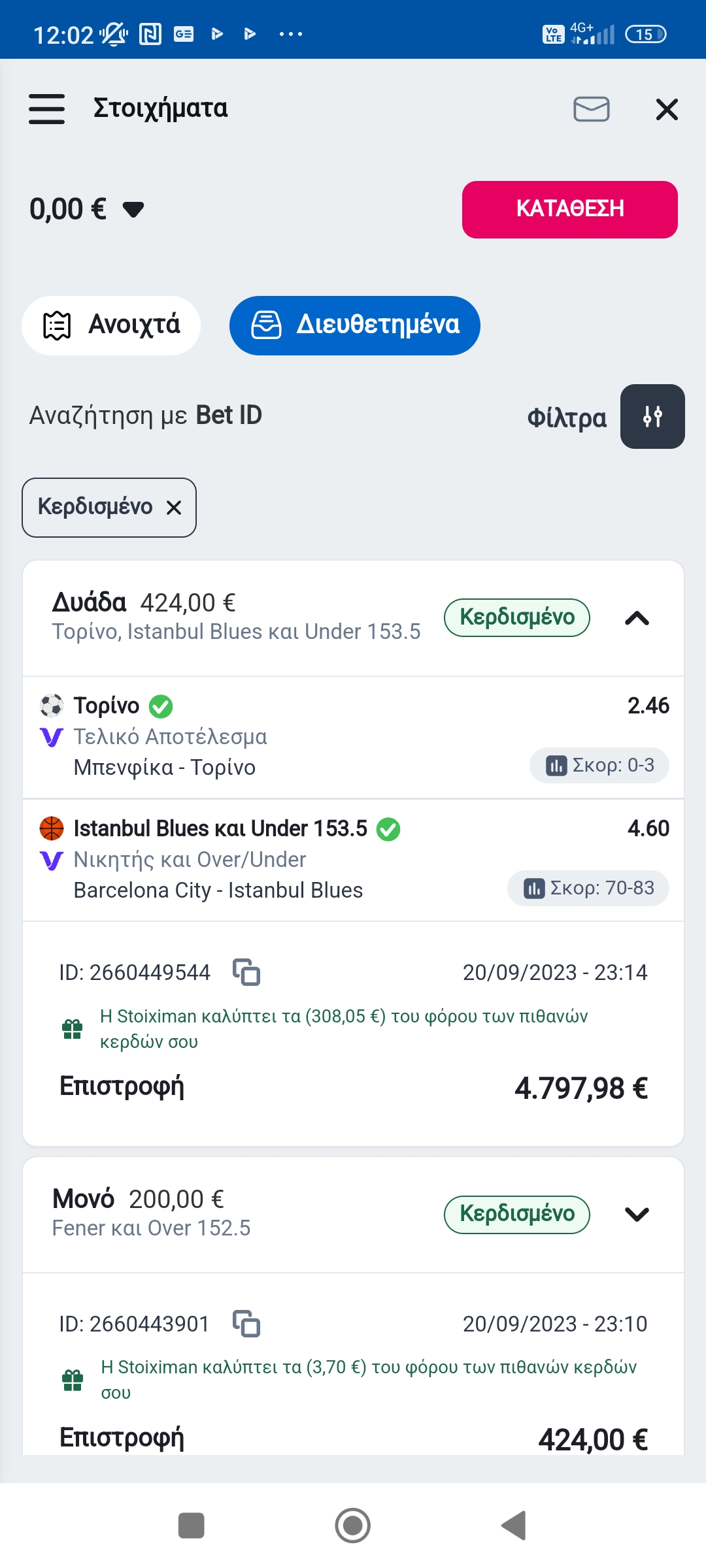Screen dimensions: 706x1568
Task: Close the Στοιχήματα screen
Action: click(x=666, y=109)
